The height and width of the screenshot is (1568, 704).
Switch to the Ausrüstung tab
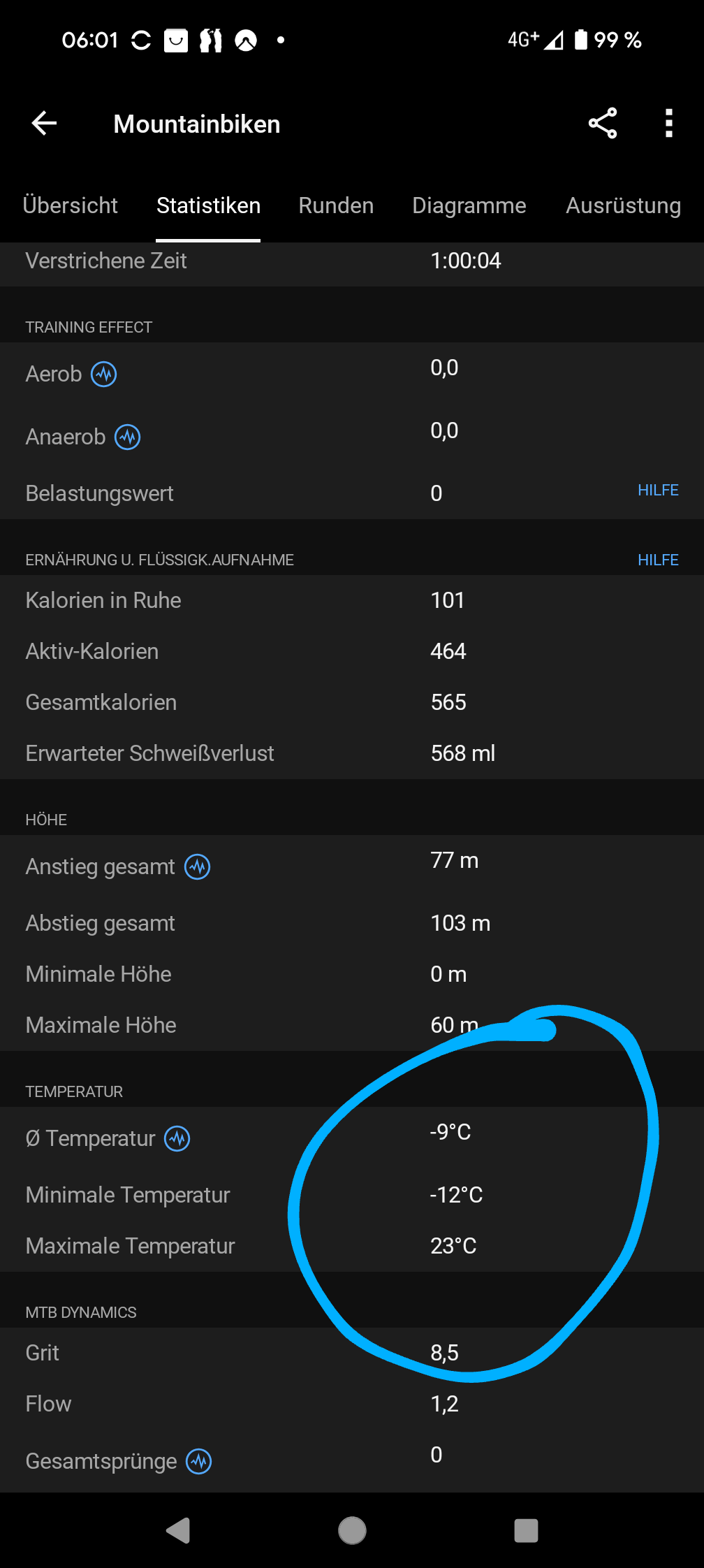click(623, 205)
